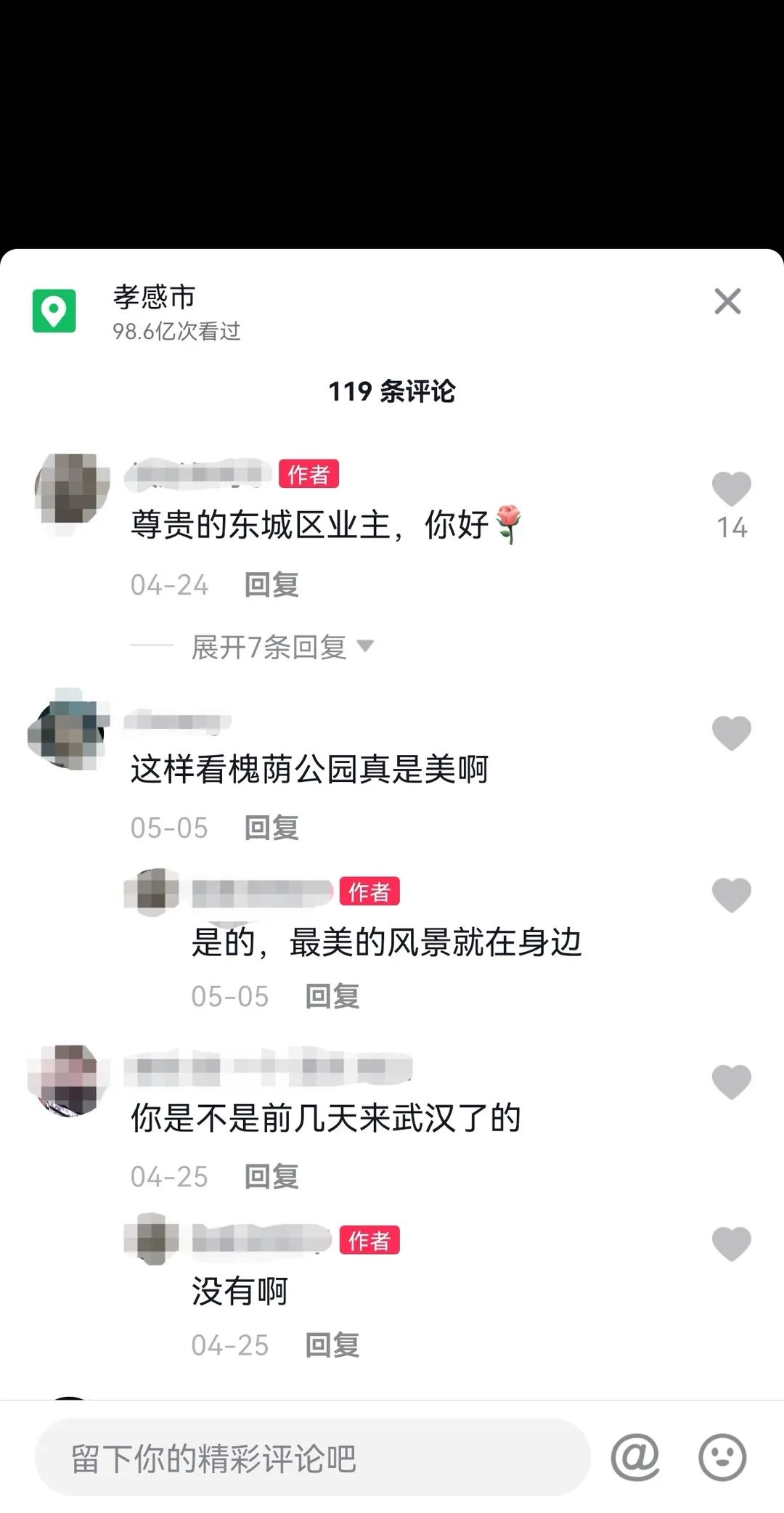Reply to 你是不是前几天来武汉了的 comment
The image size is (784, 1513).
click(271, 1177)
